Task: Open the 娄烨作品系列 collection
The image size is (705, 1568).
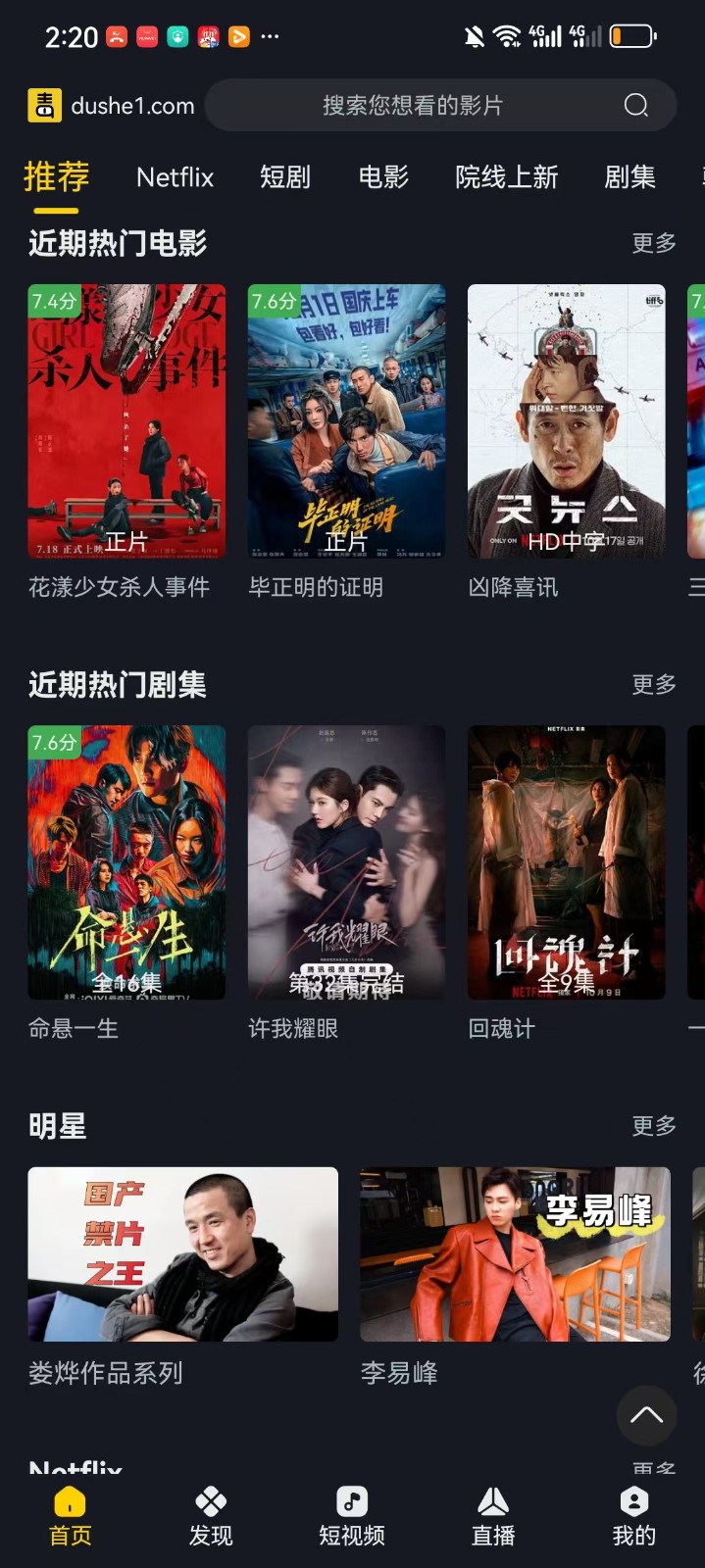Action: pos(182,1254)
